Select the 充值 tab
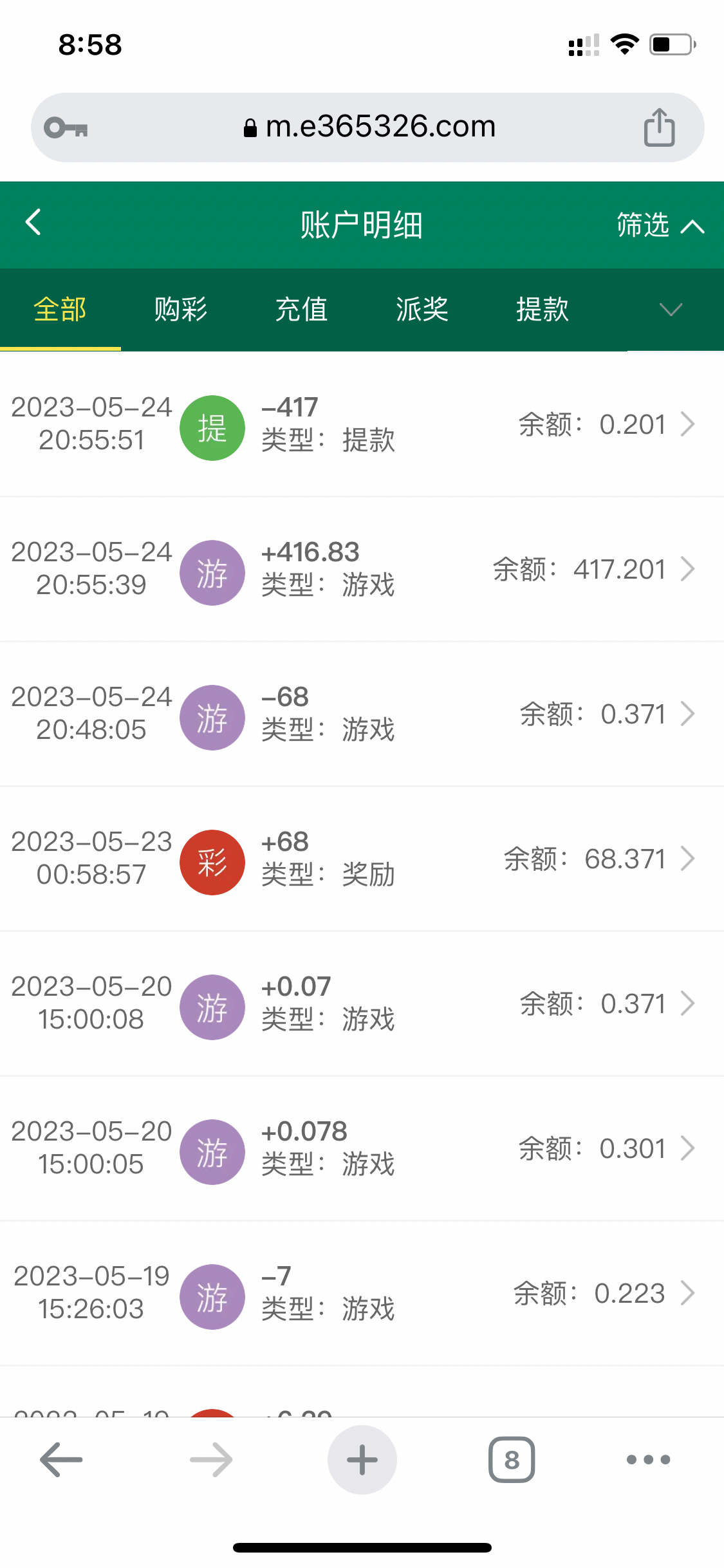724x1568 pixels. [x=301, y=310]
